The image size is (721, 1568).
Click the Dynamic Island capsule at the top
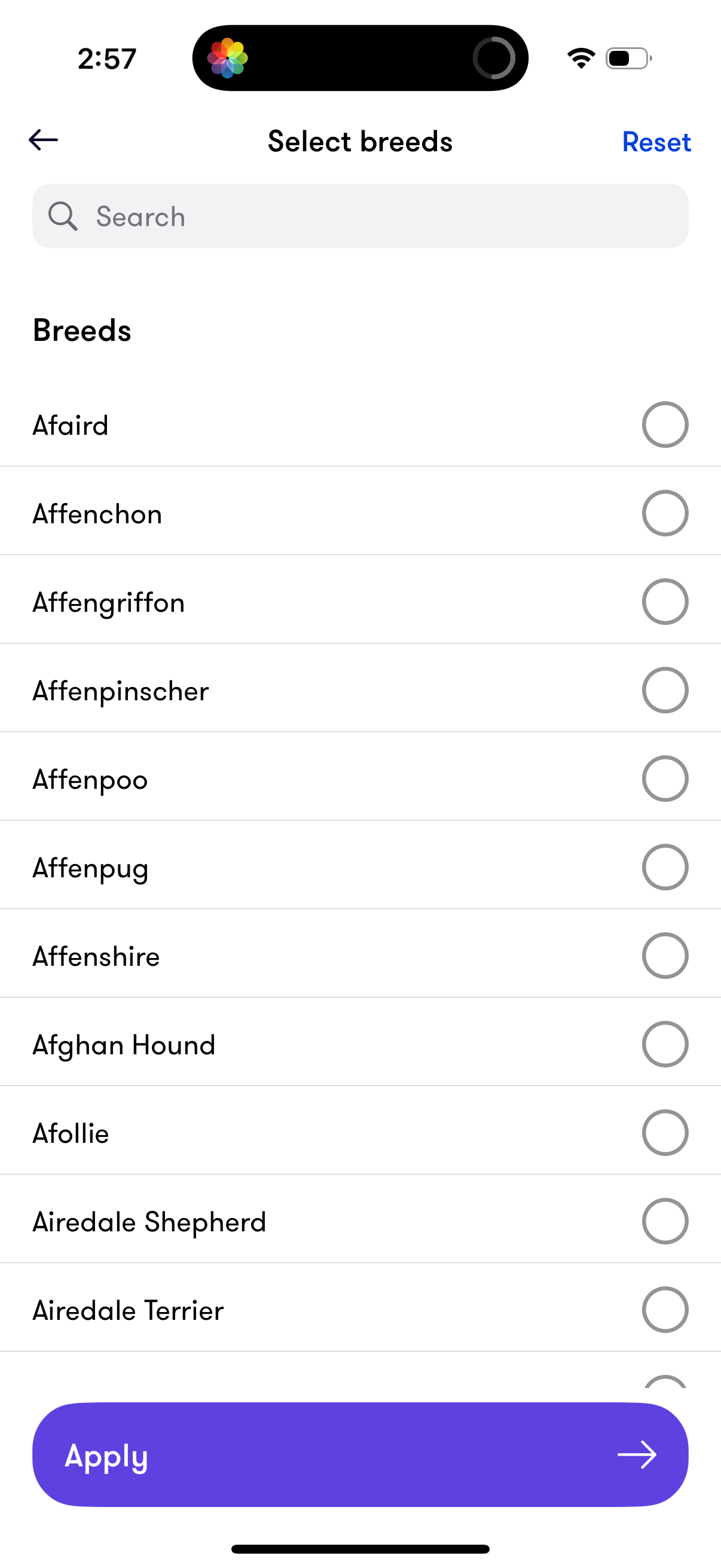[360, 58]
